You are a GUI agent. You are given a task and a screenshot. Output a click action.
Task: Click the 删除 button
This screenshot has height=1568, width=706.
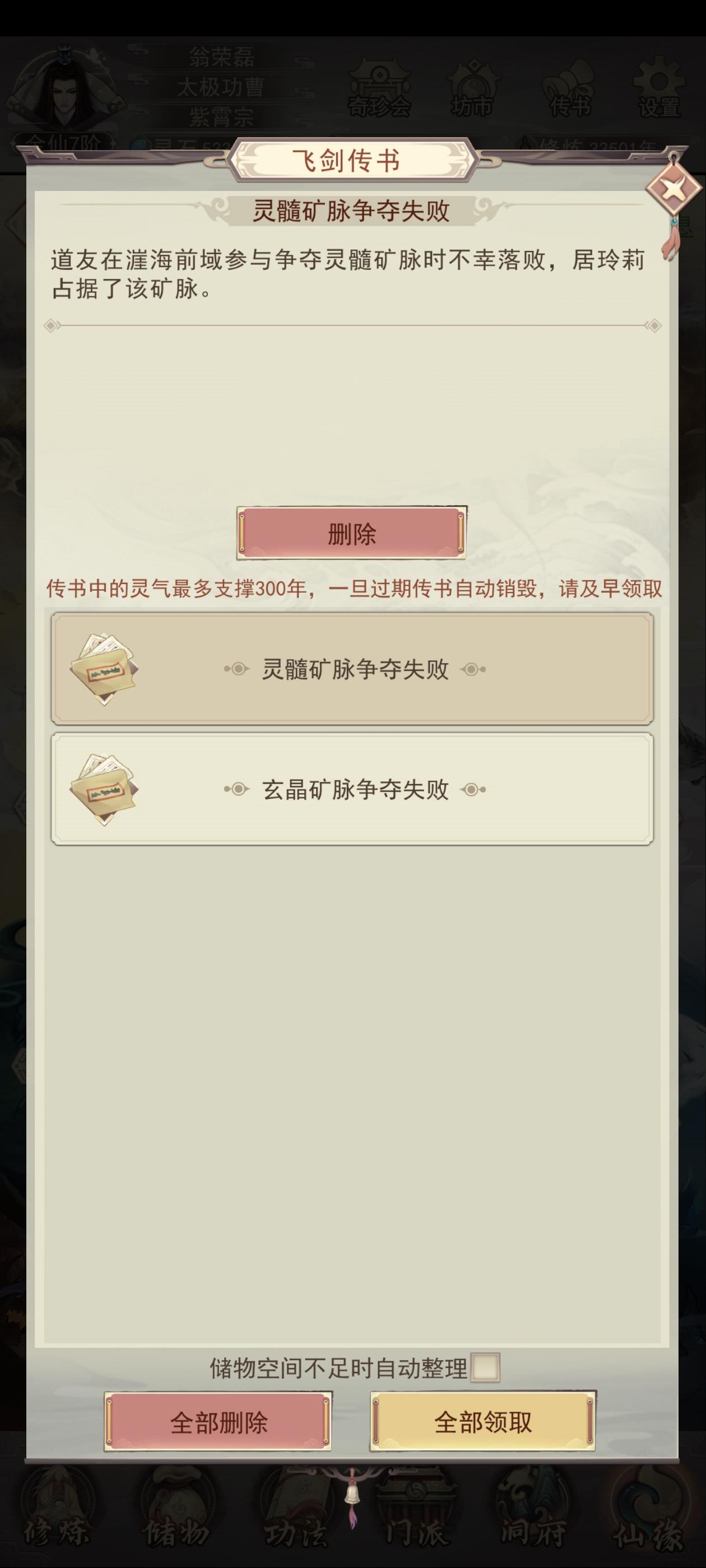(352, 531)
